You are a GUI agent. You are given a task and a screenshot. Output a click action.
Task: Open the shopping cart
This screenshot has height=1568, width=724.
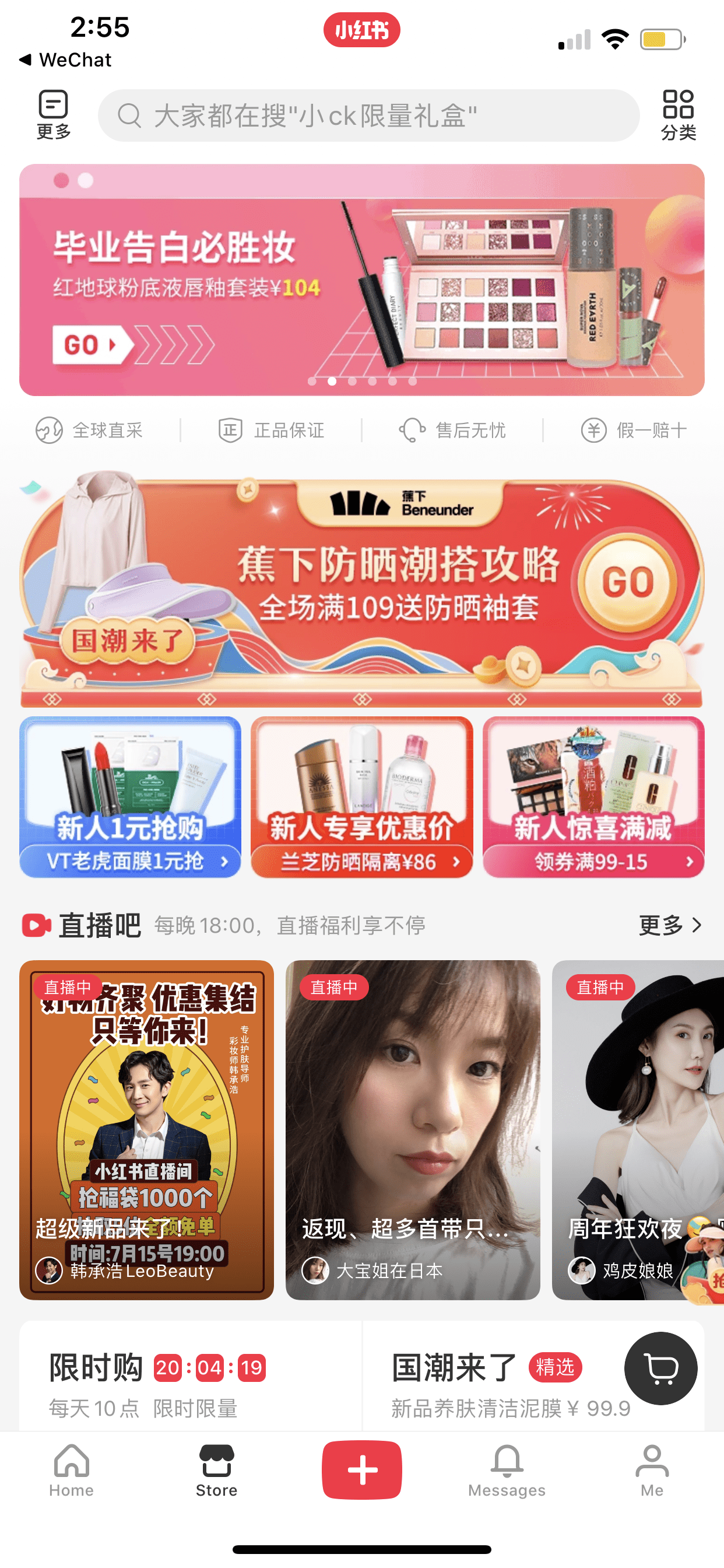[x=660, y=1368]
